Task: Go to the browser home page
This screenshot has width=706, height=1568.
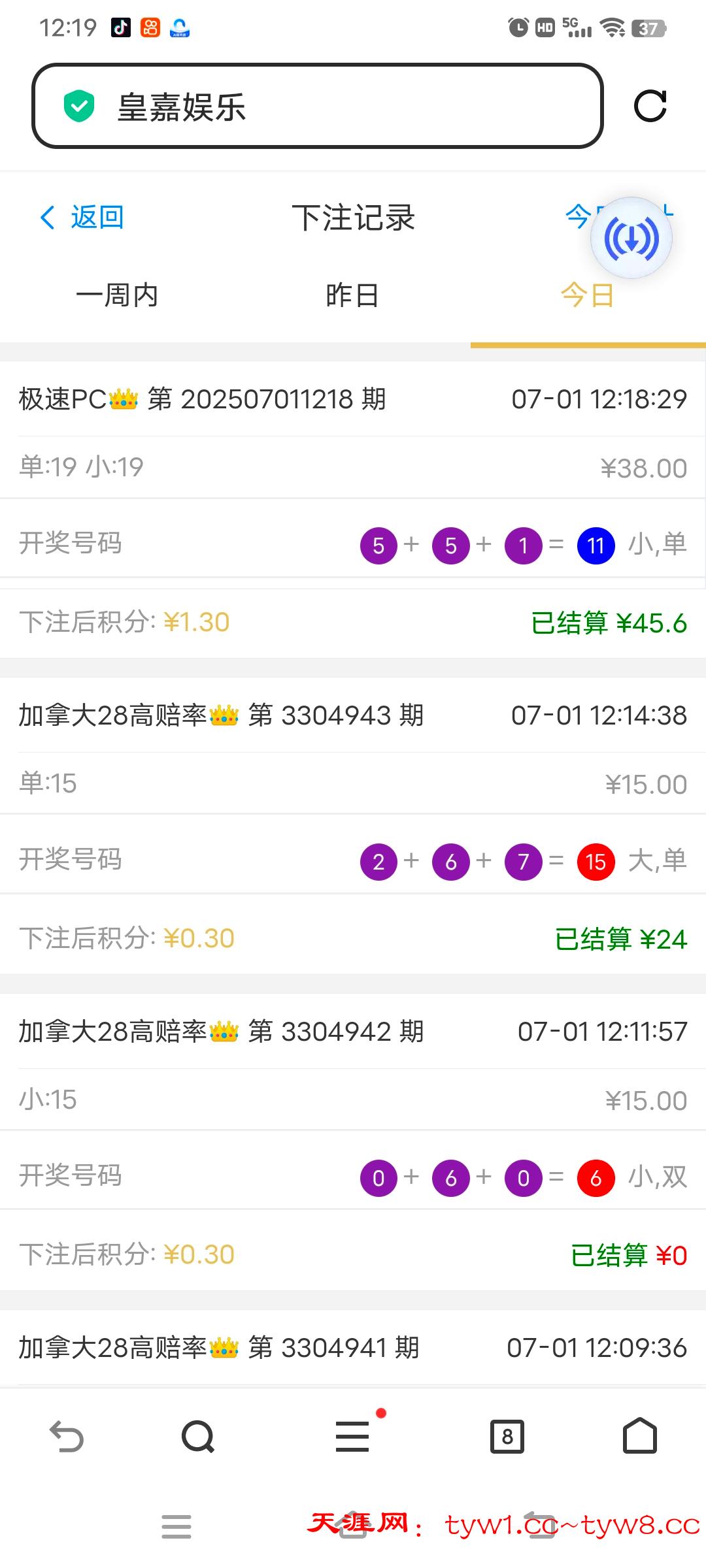Action: point(639,1437)
